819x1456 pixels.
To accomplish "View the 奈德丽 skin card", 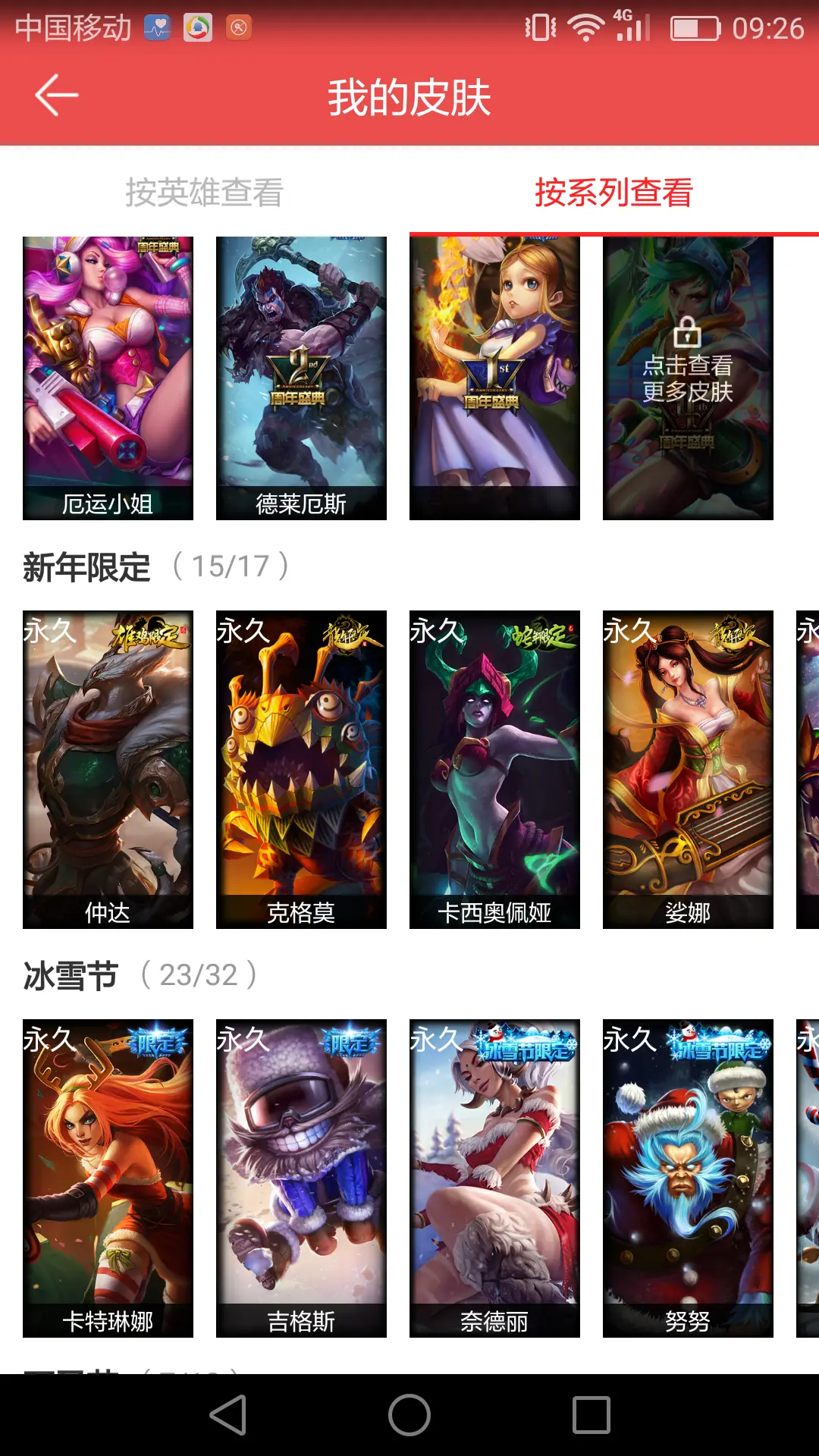I will (494, 1178).
